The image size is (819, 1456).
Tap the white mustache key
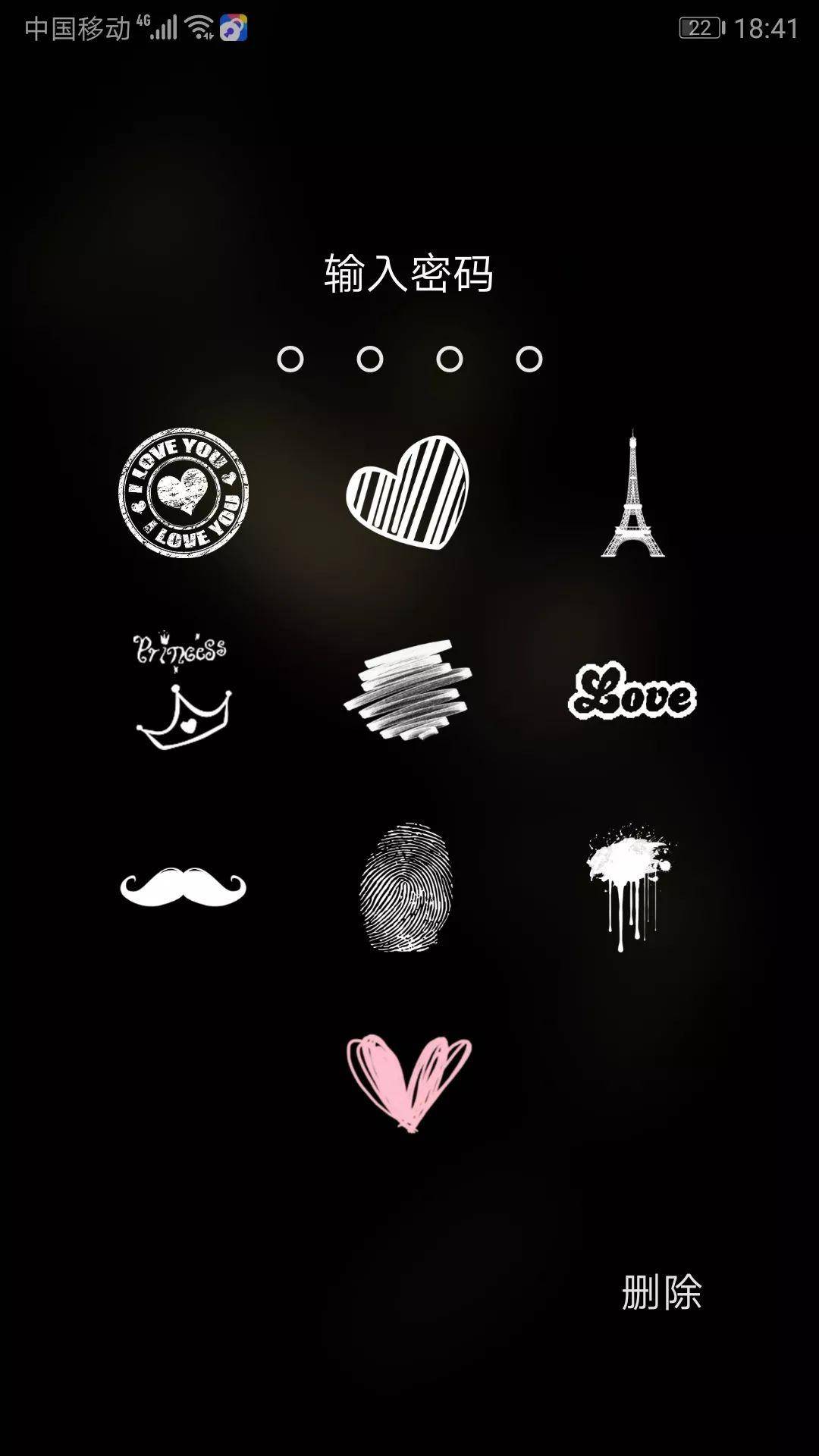[x=184, y=887]
